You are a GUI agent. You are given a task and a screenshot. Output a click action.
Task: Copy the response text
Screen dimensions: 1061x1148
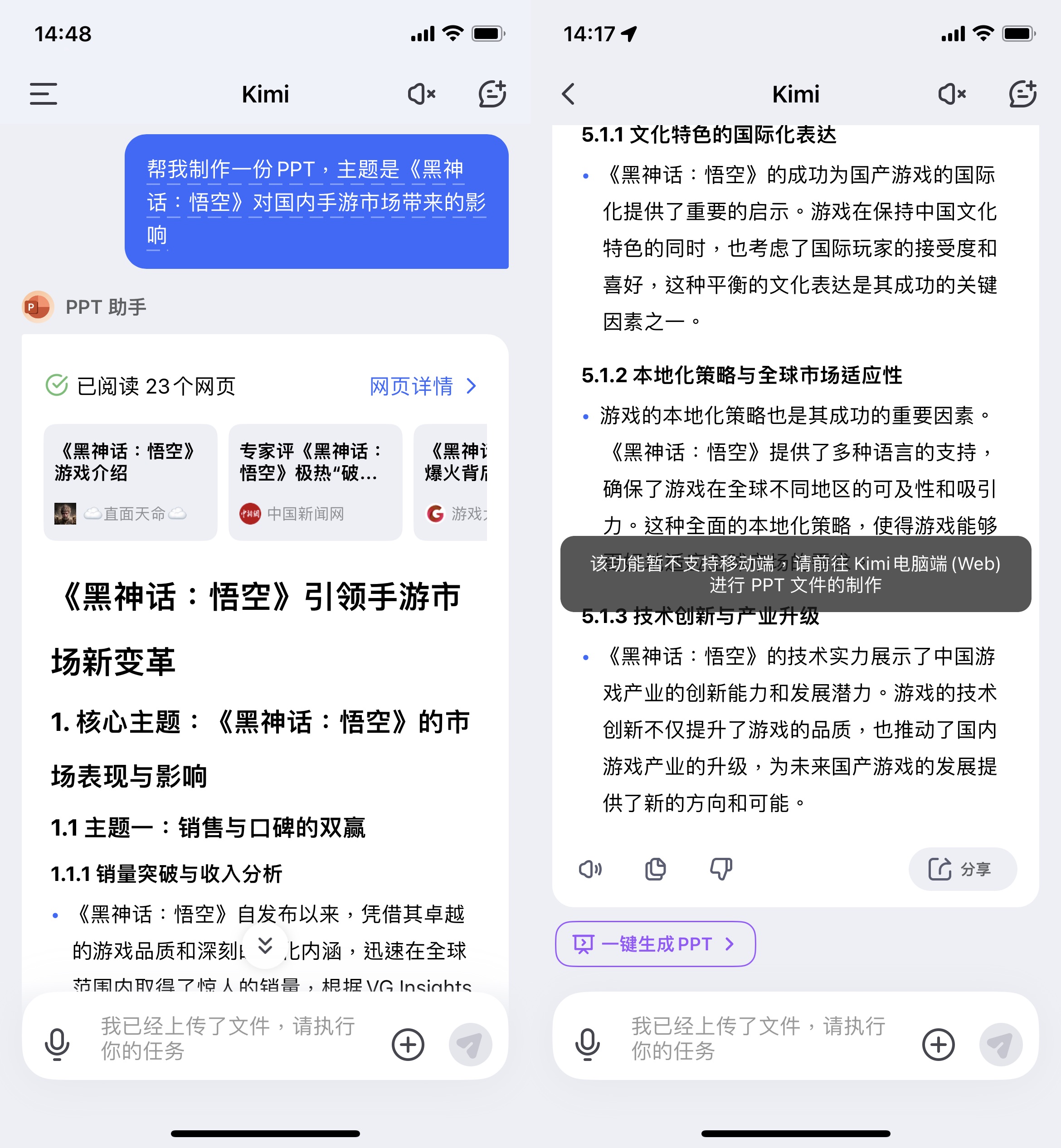pos(655,869)
